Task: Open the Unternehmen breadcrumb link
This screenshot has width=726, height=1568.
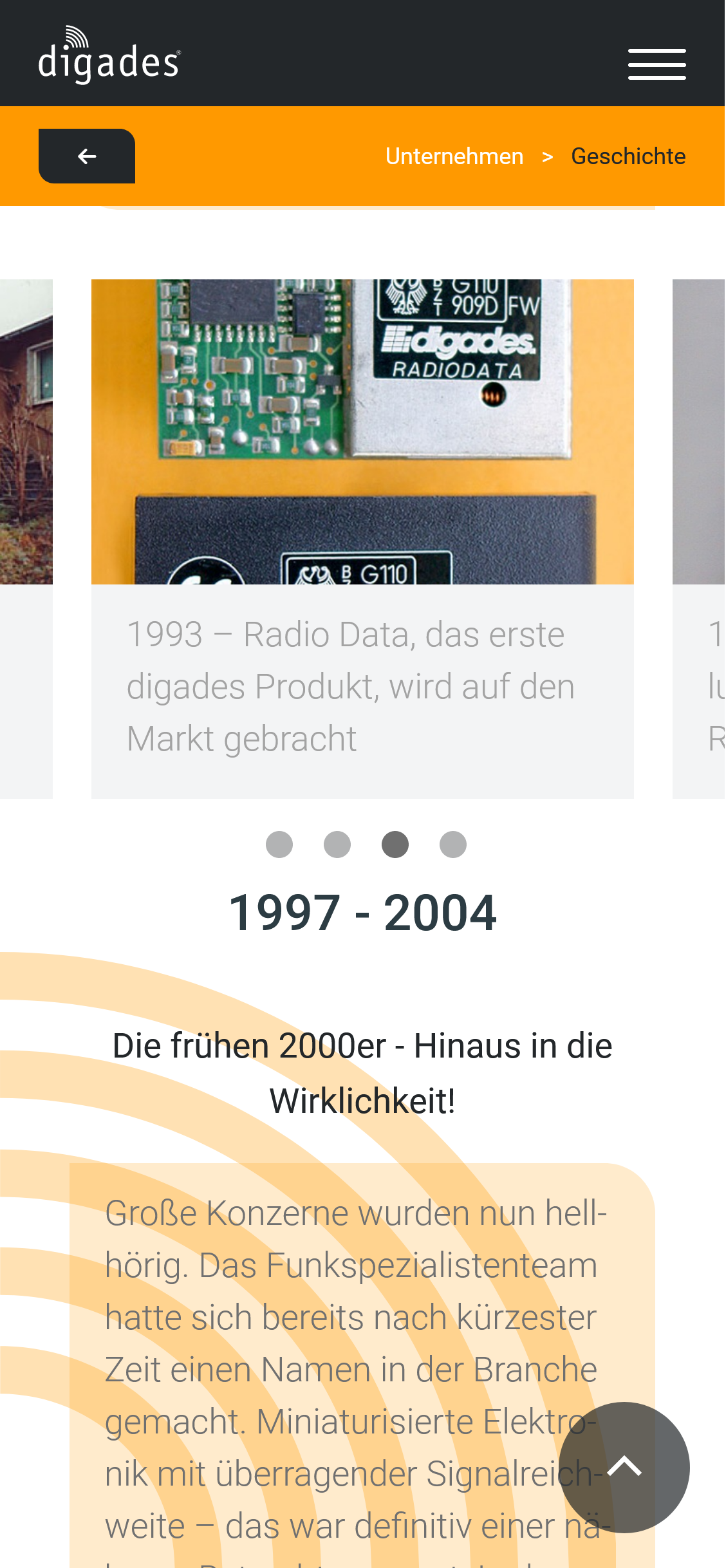Action: point(454,156)
